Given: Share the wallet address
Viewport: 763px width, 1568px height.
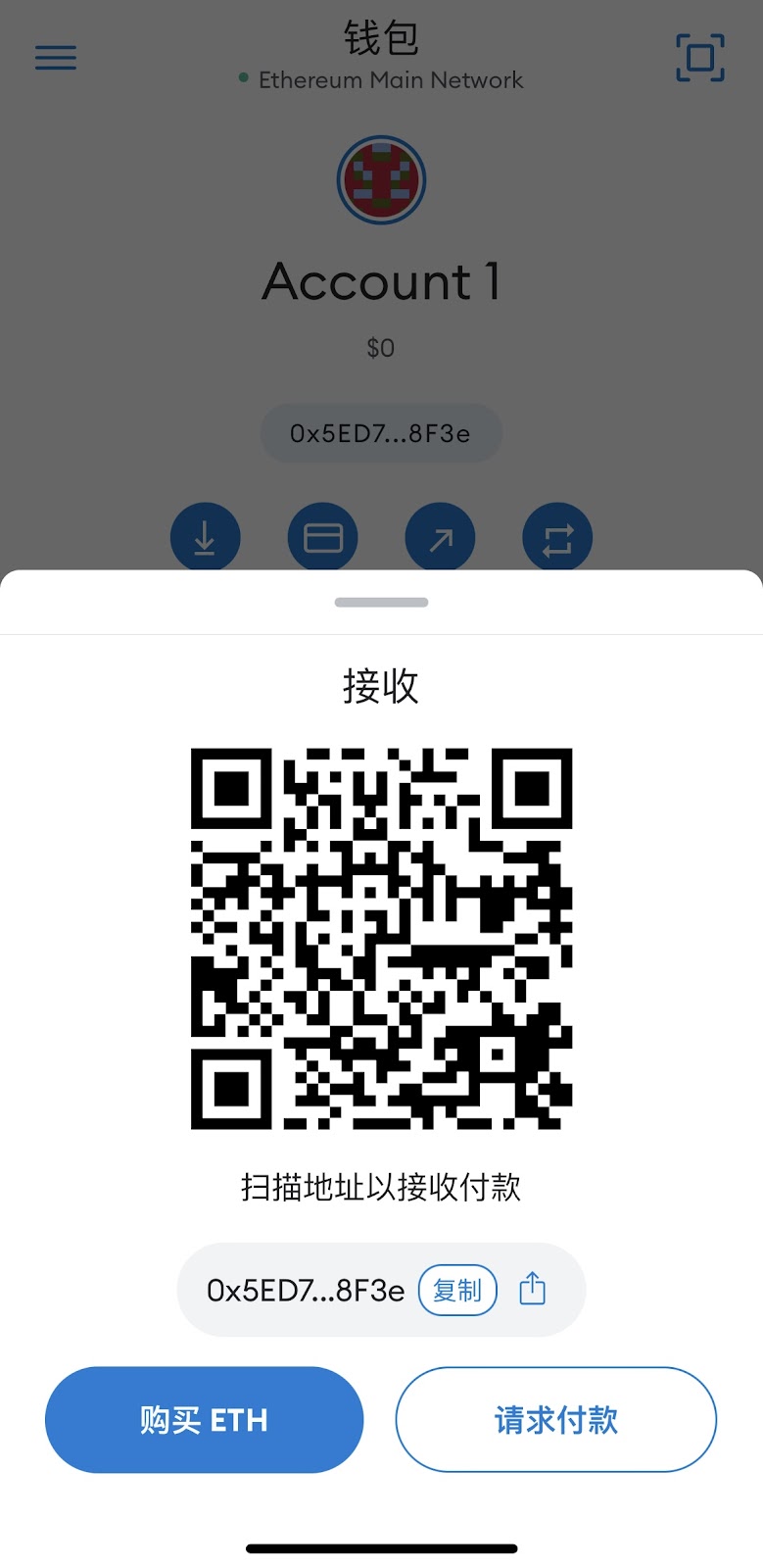Looking at the screenshot, I should point(532,1288).
